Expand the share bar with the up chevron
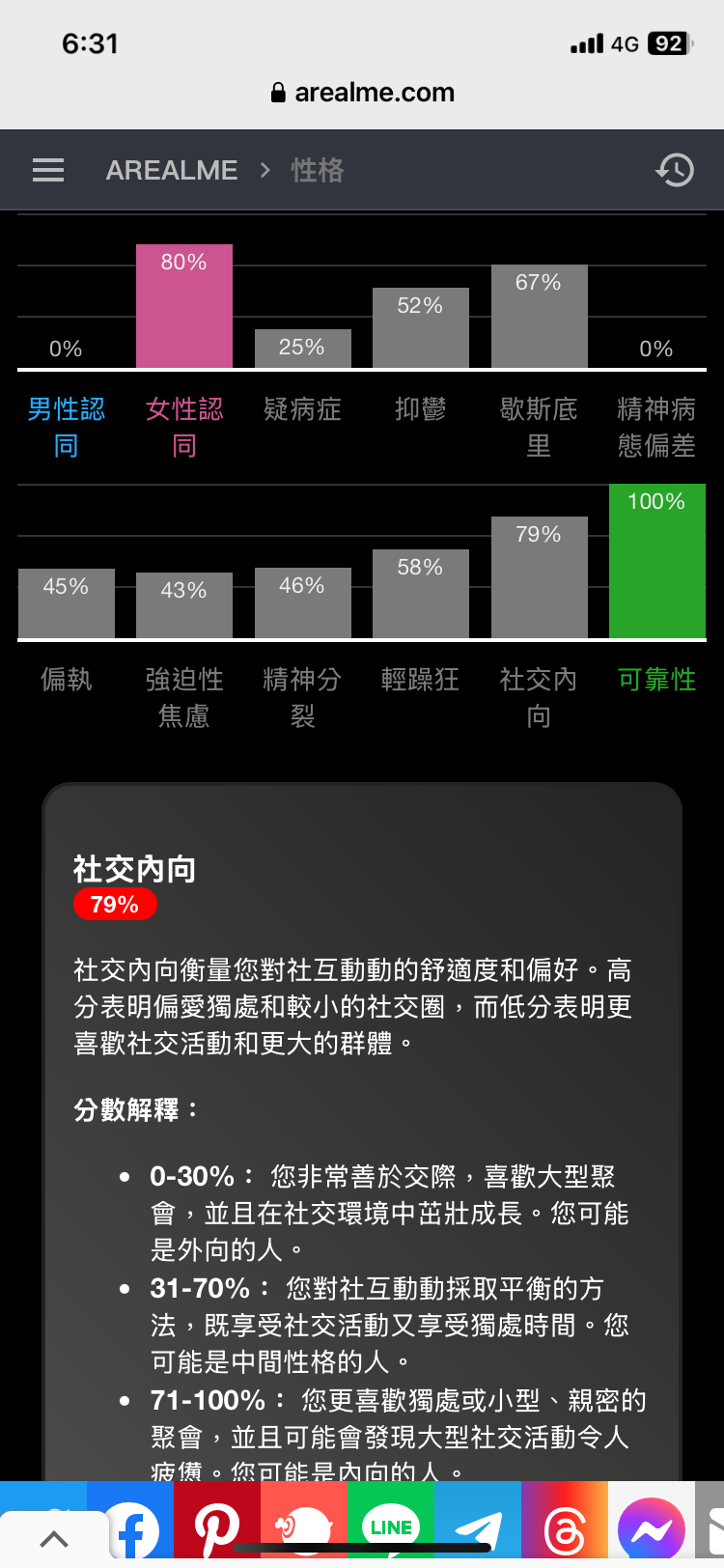 coord(54,1538)
